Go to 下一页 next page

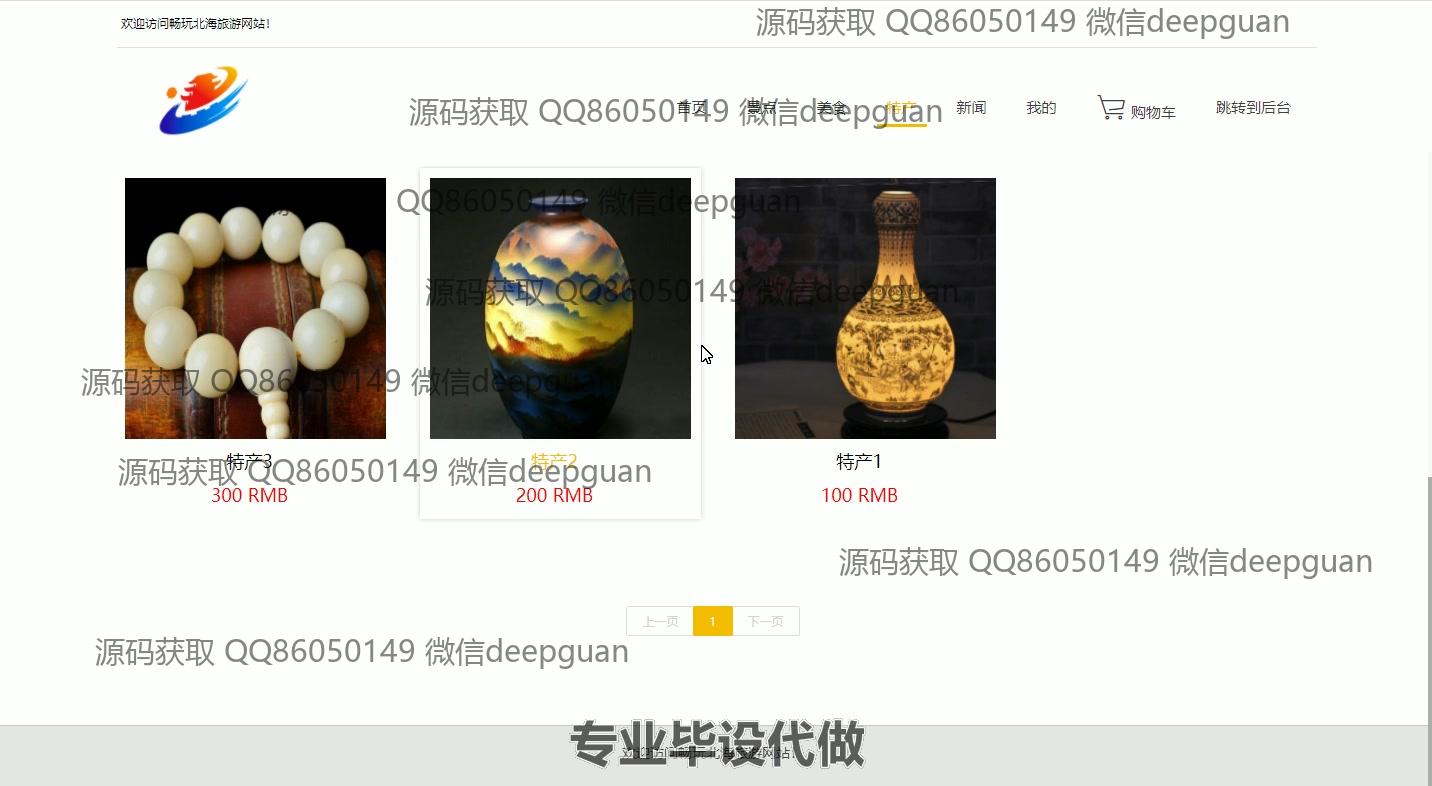click(766, 621)
